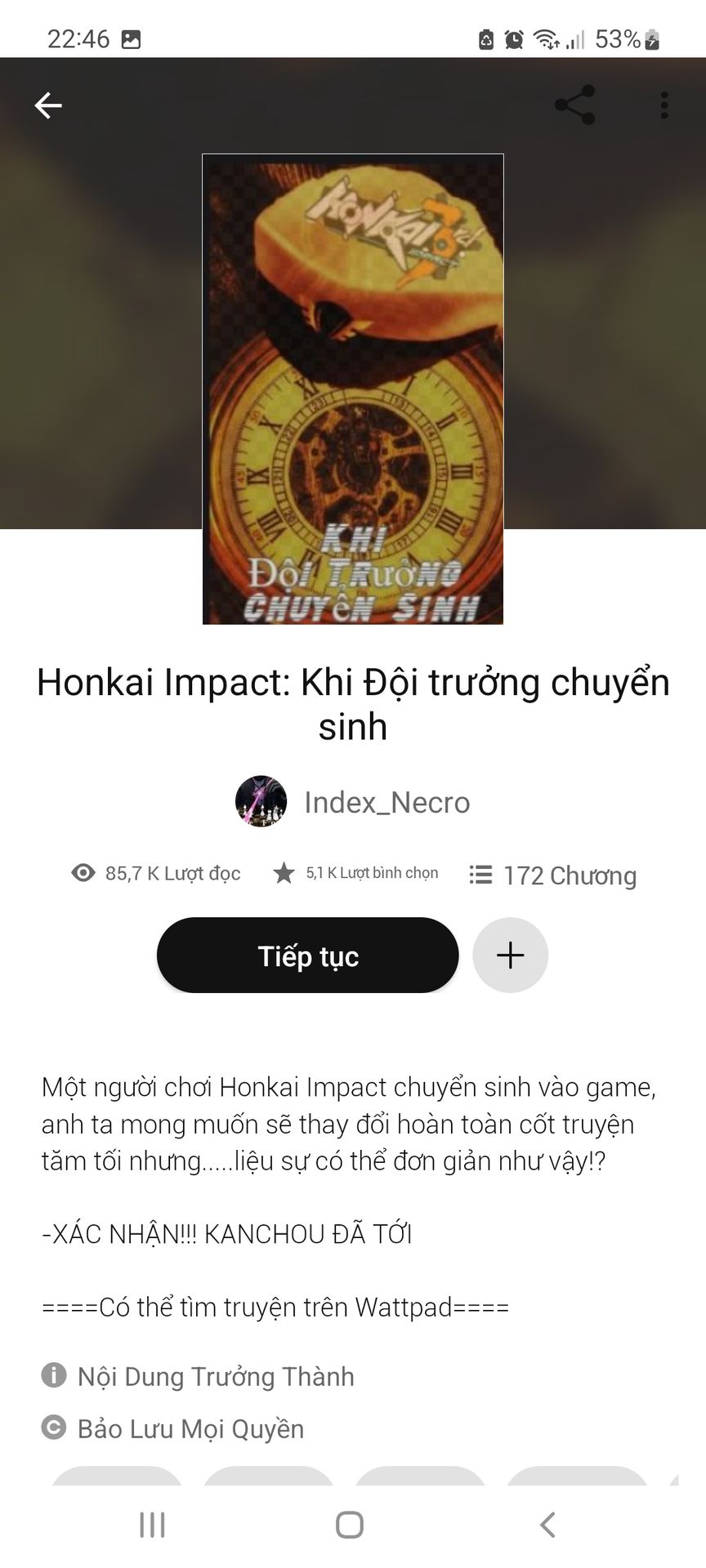Image resolution: width=706 pixels, height=1568 pixels.
Task: Open the three-dot overflow menu
Action: [664, 105]
